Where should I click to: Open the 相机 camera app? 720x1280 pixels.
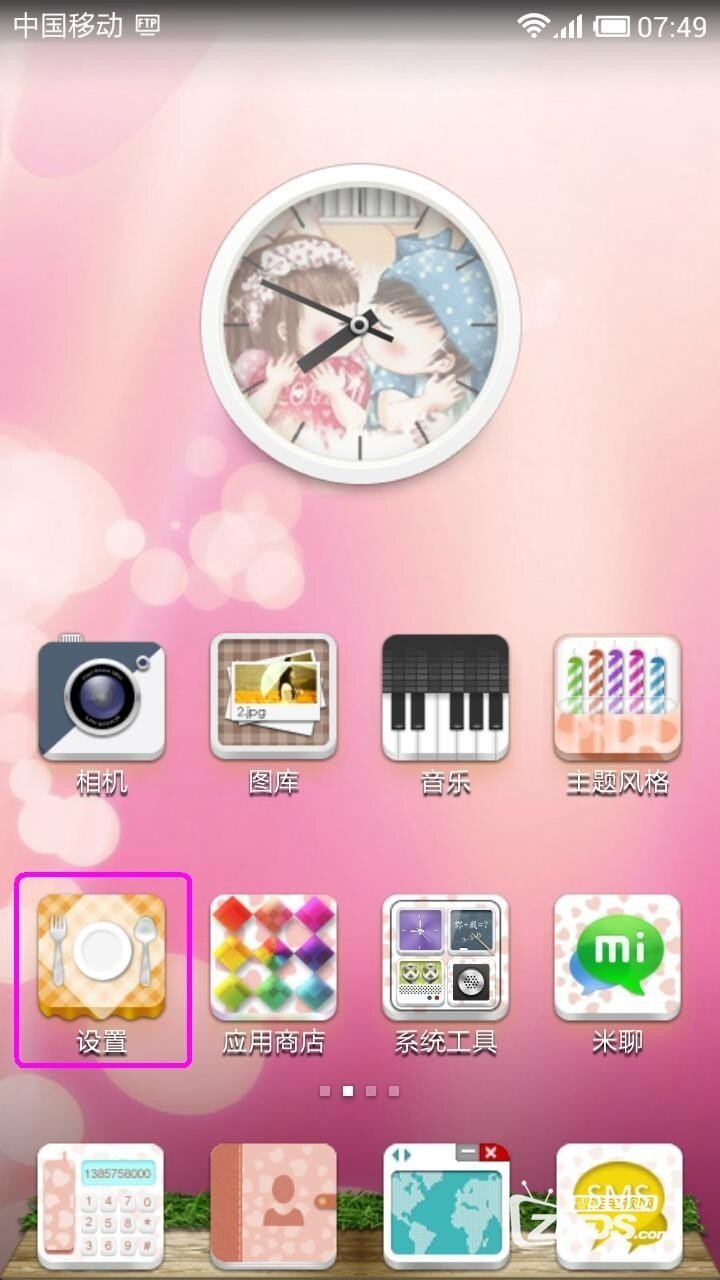(101, 700)
